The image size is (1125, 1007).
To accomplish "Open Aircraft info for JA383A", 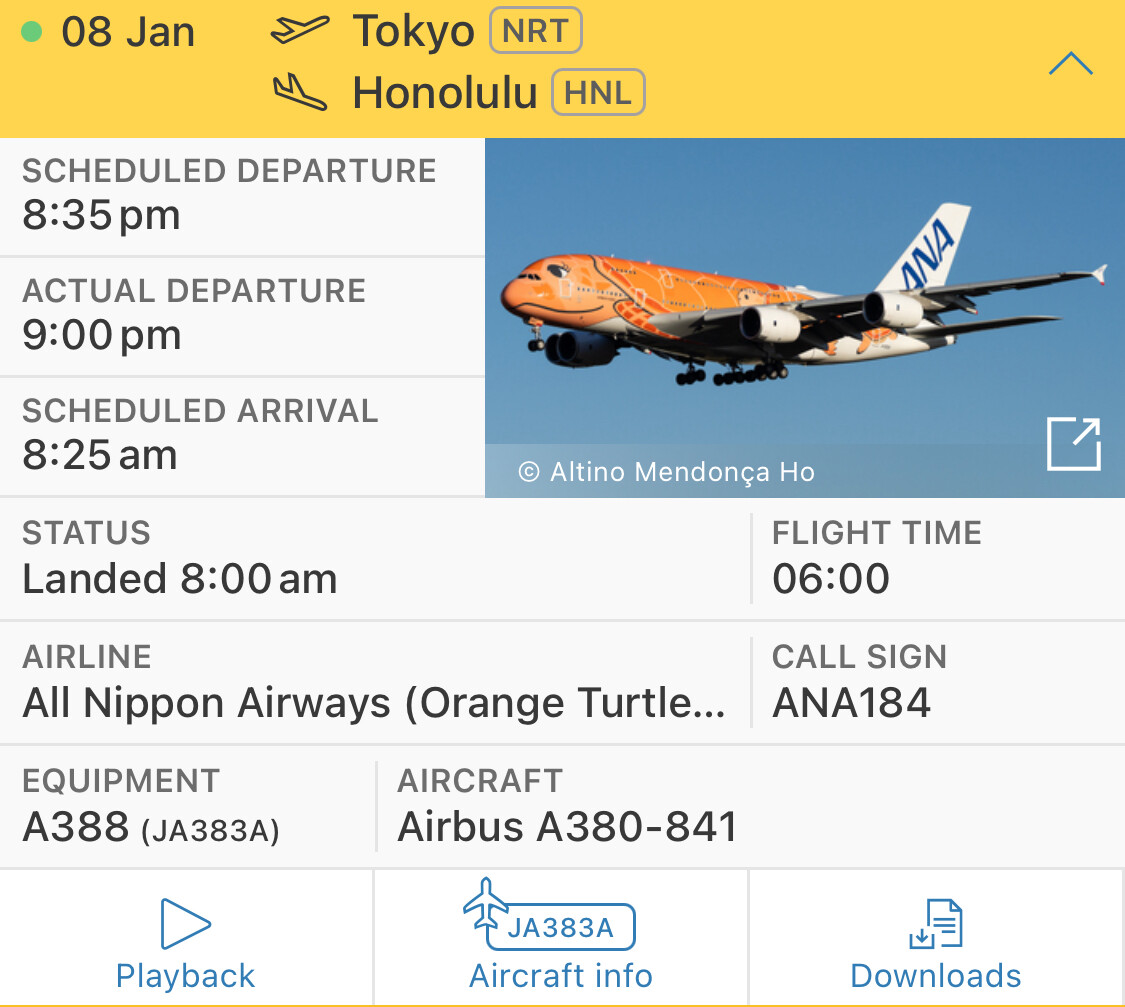I will (561, 940).
